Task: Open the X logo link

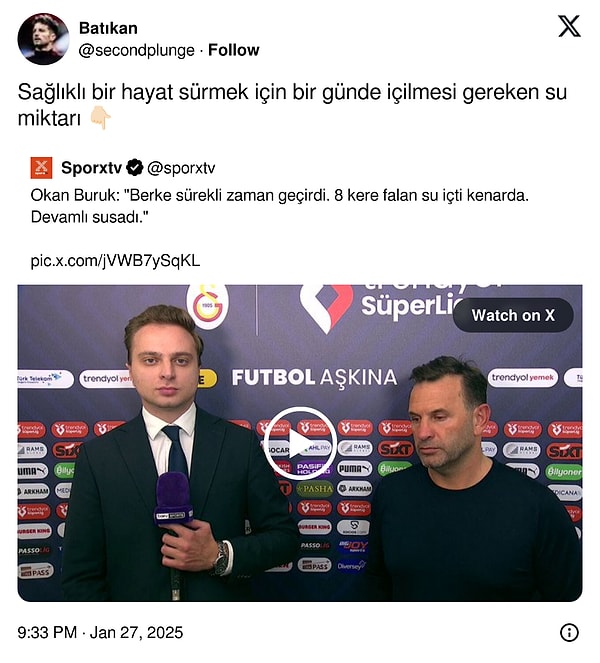Action: pos(569,27)
